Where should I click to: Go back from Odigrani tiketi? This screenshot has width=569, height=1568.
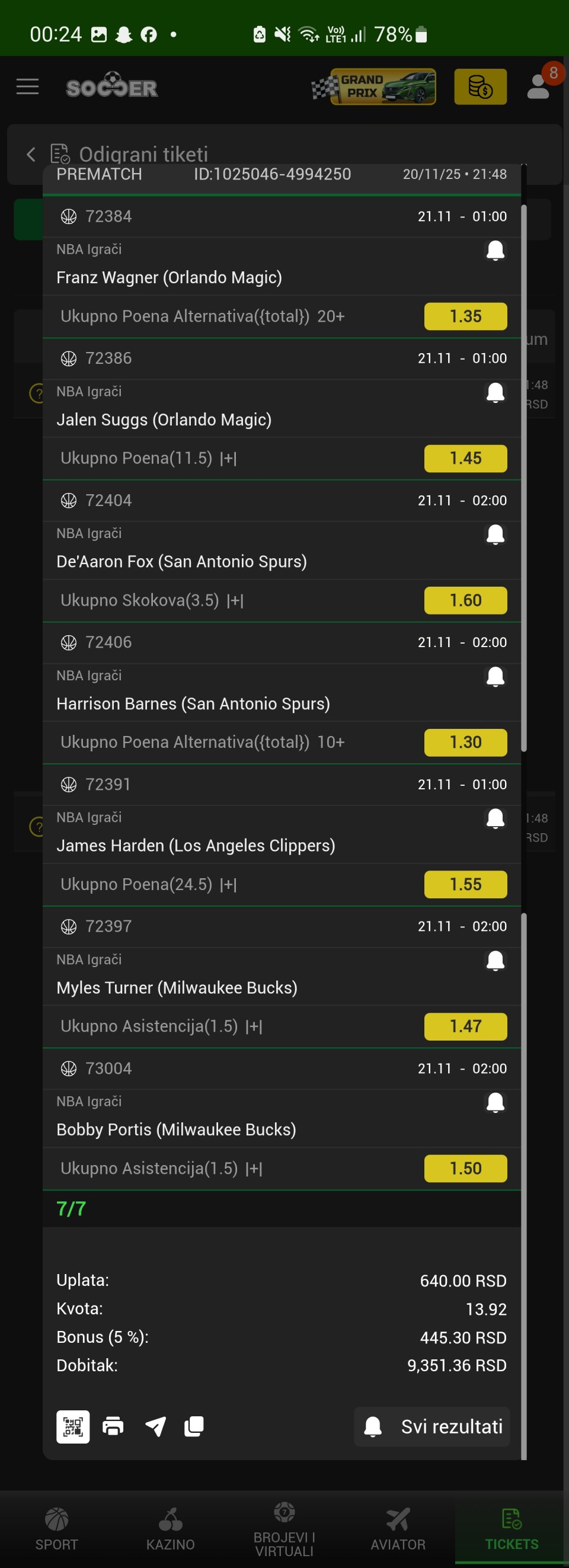(31, 155)
